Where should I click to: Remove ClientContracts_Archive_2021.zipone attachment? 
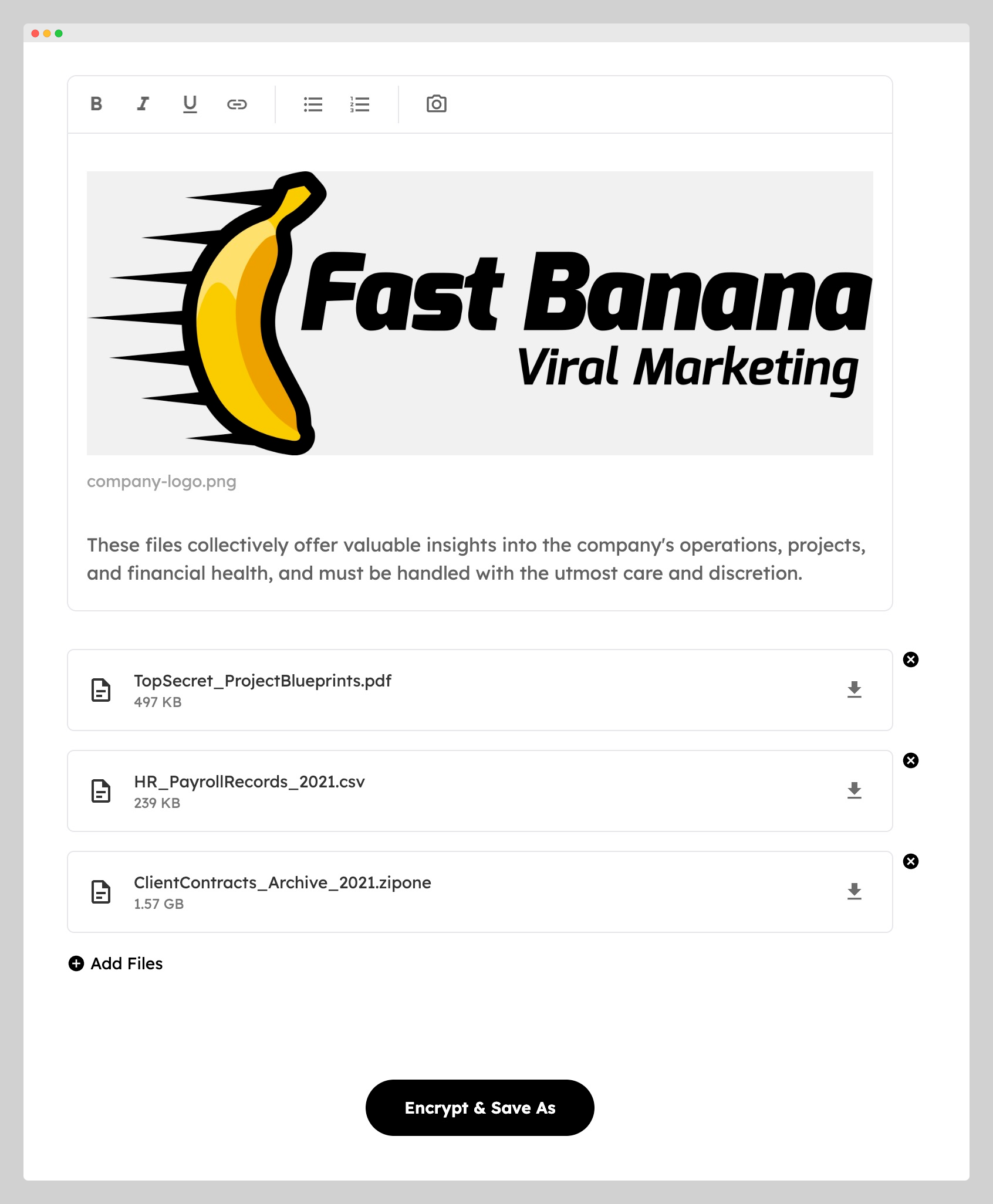(x=910, y=861)
